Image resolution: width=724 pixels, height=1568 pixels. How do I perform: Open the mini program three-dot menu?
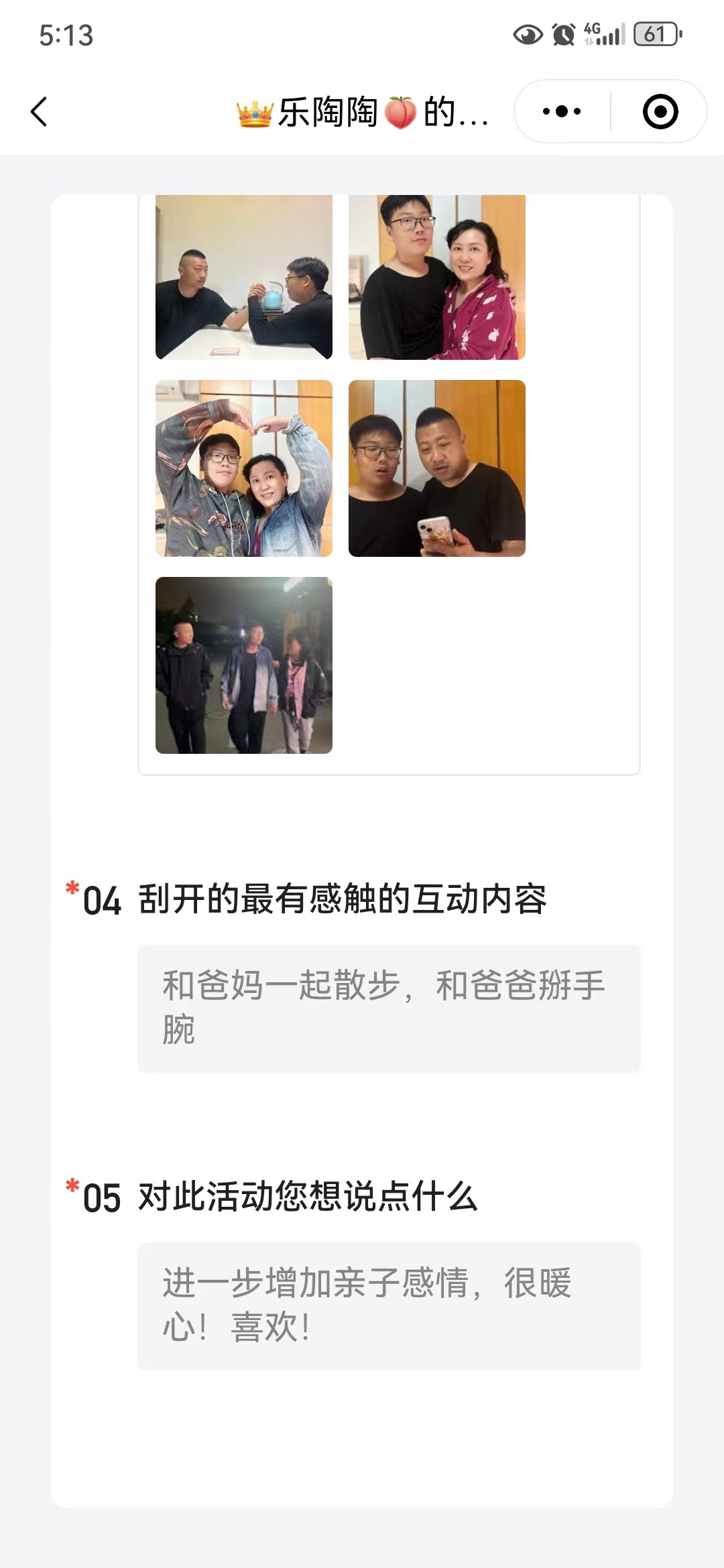click(x=562, y=111)
